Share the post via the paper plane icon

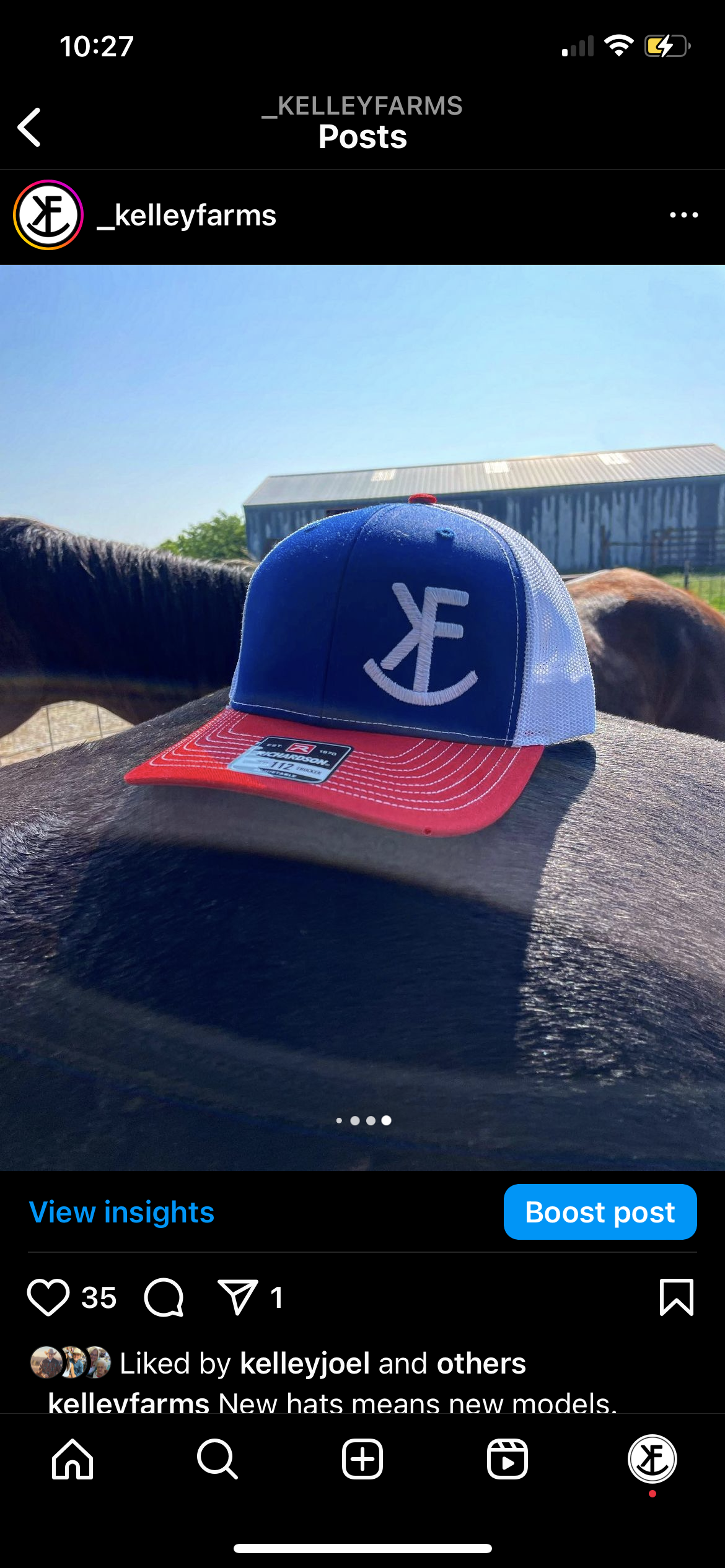[237, 1297]
